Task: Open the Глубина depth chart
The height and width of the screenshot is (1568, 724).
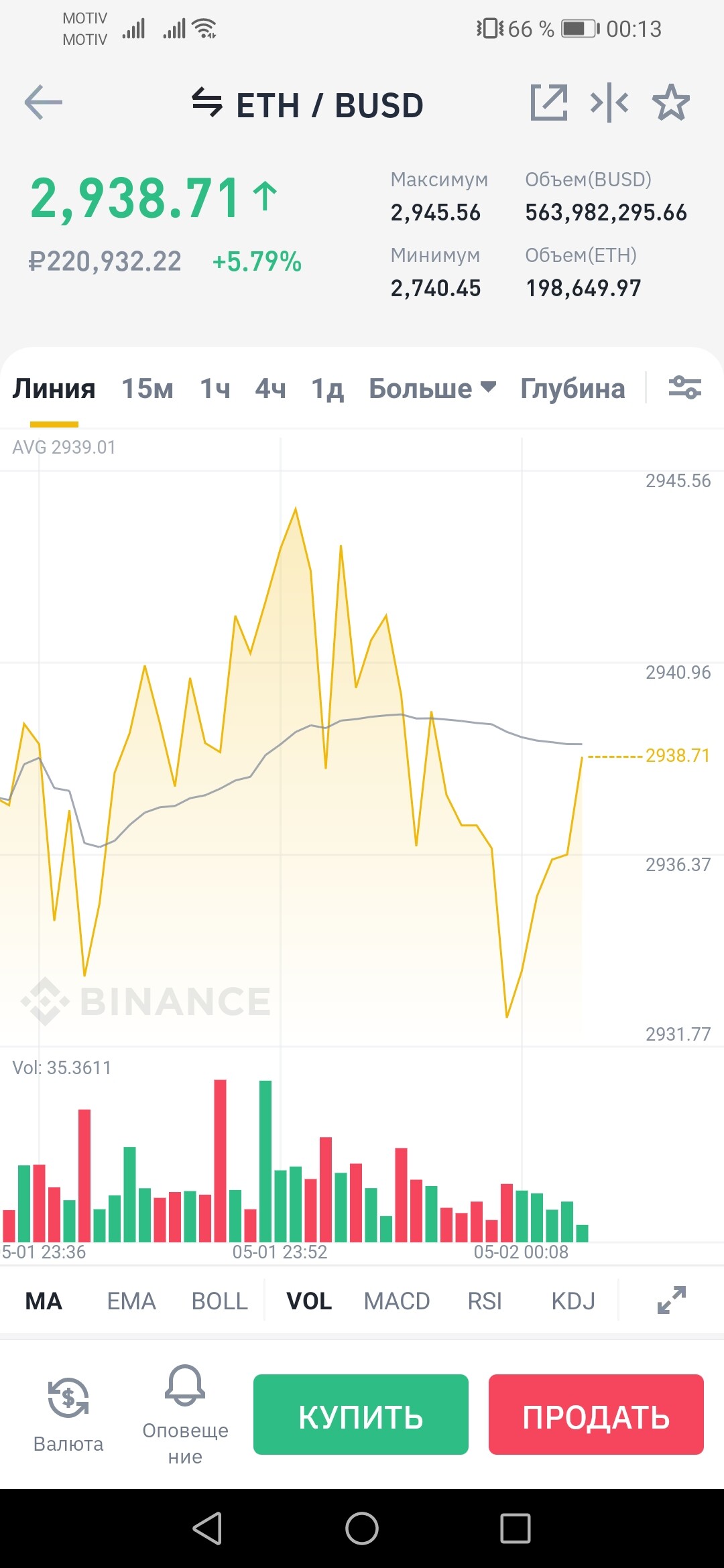Action: pos(572,389)
